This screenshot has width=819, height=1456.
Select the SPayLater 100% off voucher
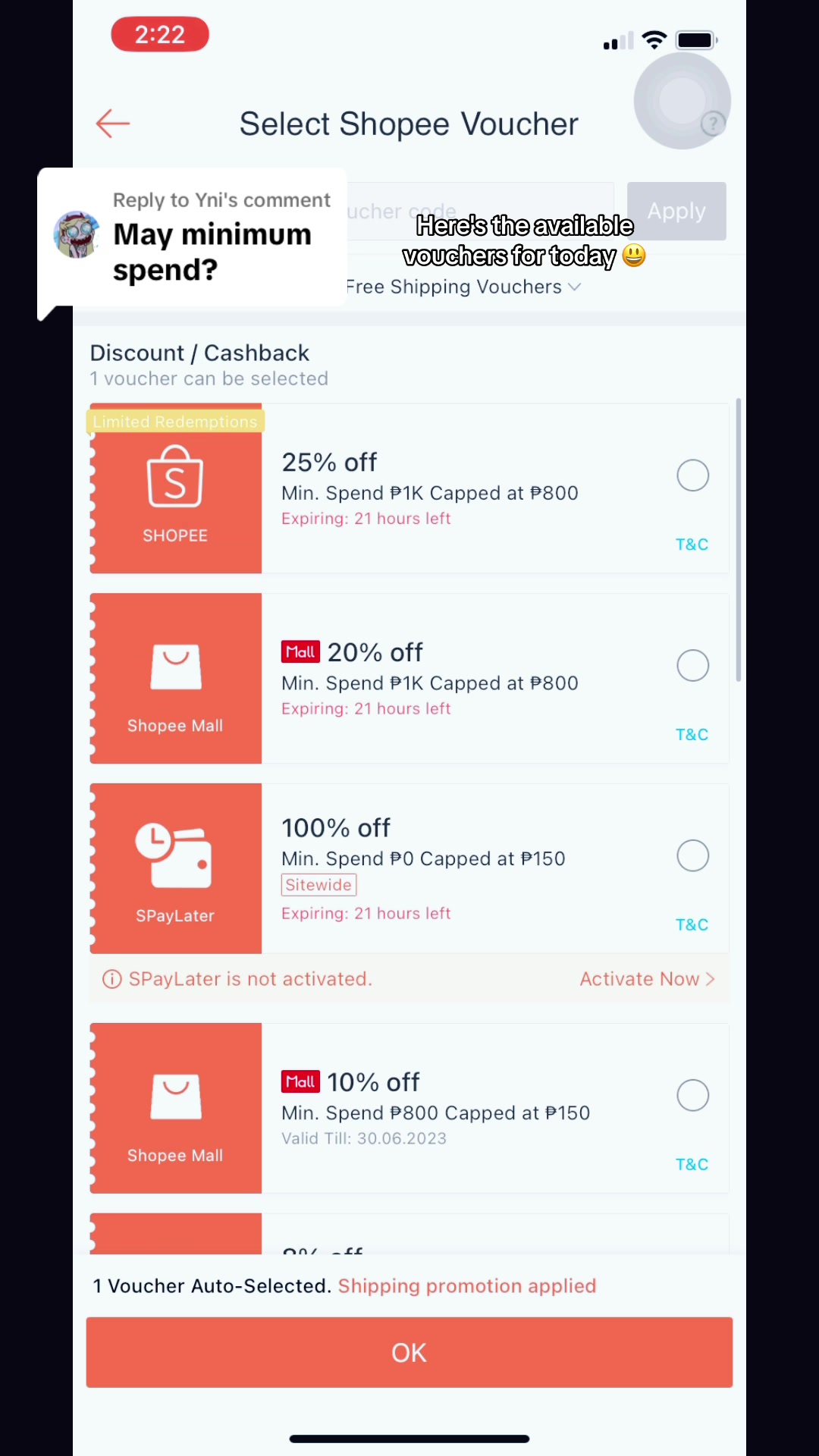[693, 856]
